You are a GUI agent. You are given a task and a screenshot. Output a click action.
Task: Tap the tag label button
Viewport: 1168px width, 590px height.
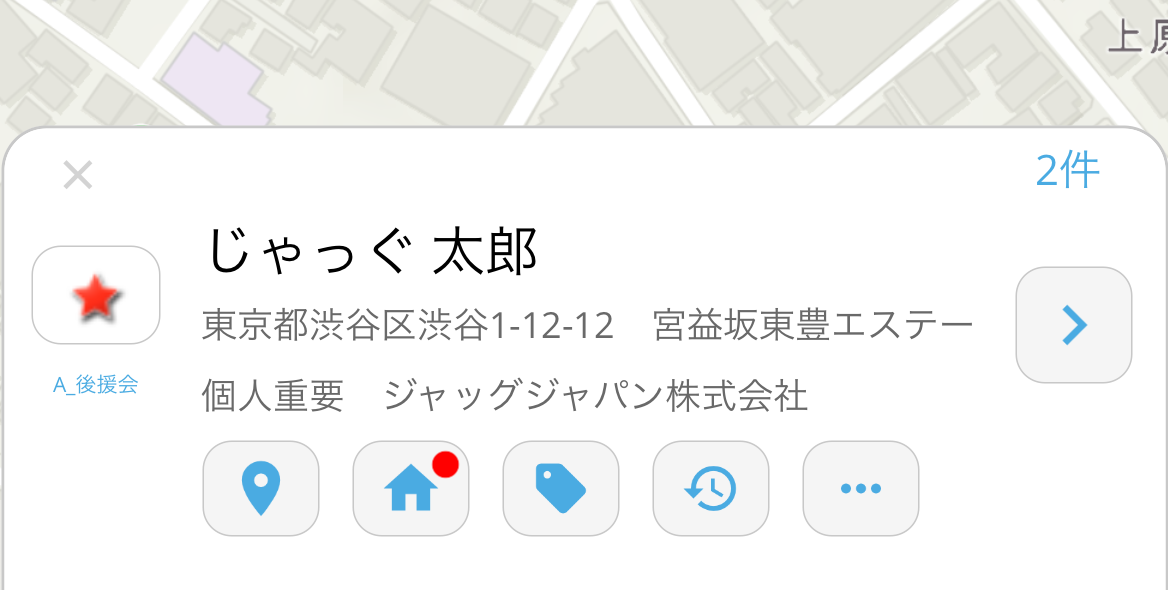click(561, 488)
